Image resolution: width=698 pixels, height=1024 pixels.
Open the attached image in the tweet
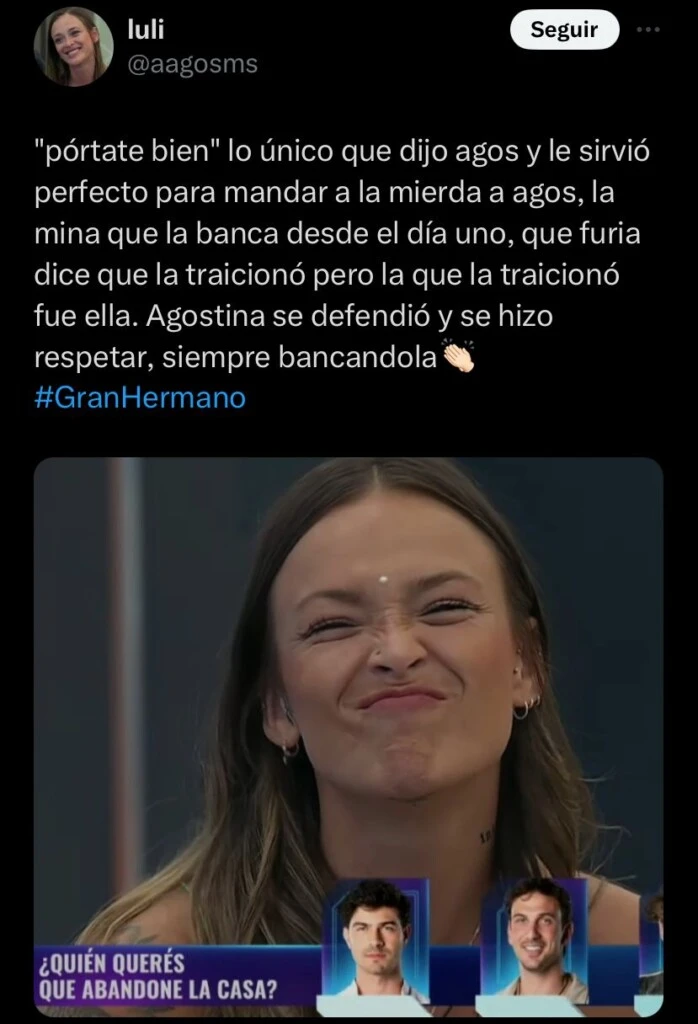point(348,700)
